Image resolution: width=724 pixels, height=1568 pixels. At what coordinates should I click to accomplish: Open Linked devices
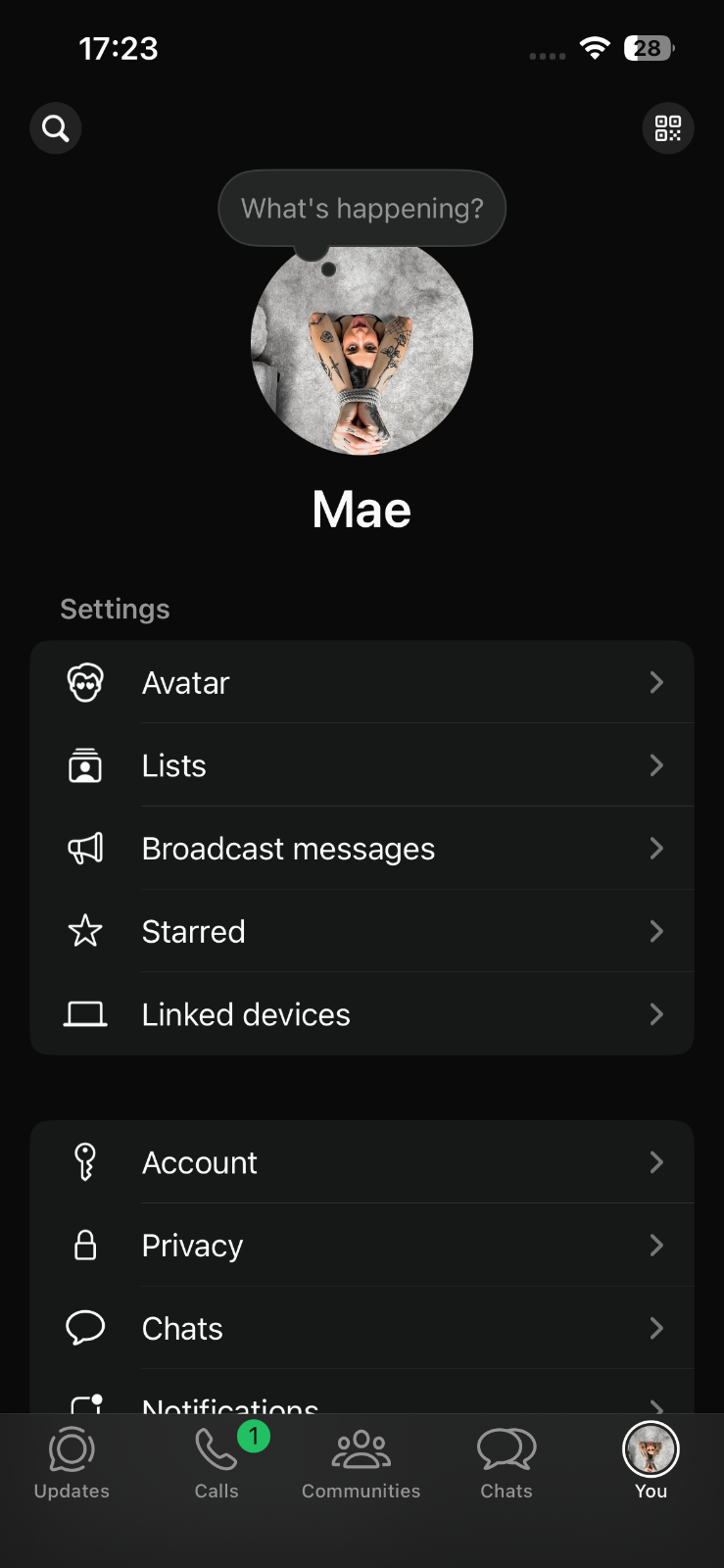(x=362, y=1014)
